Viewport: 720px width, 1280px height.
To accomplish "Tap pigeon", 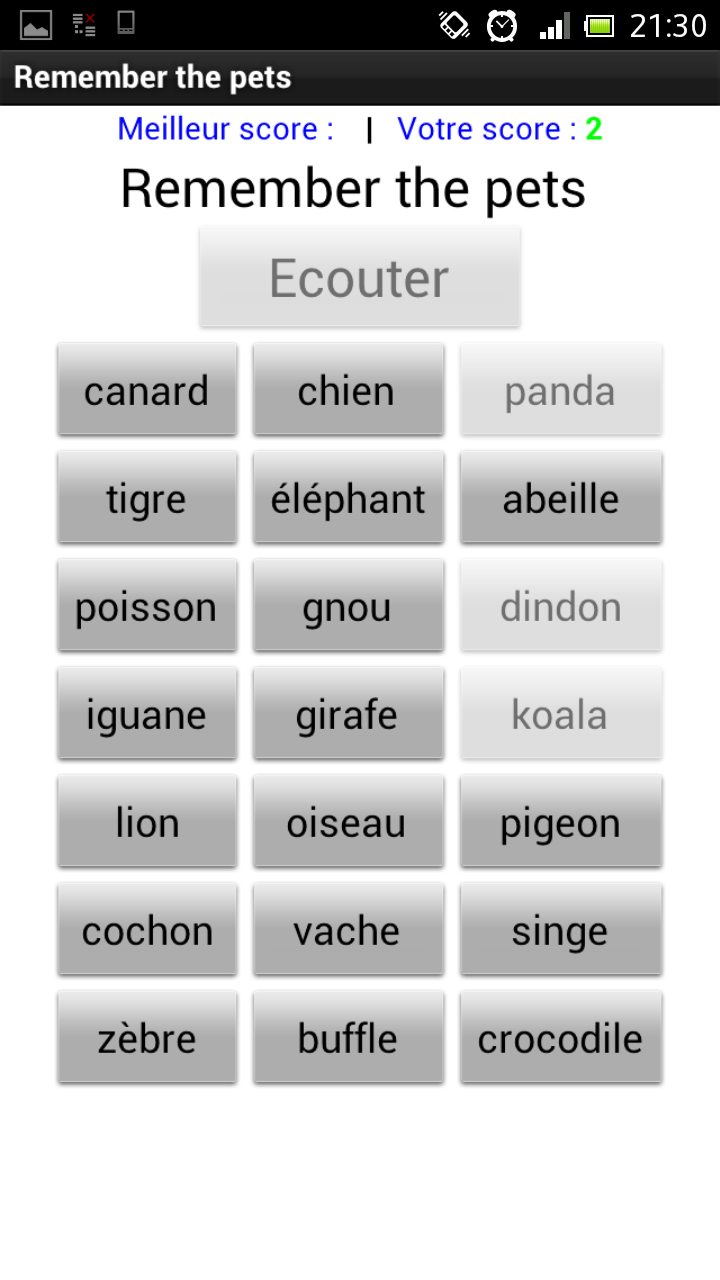I will pyautogui.click(x=561, y=822).
